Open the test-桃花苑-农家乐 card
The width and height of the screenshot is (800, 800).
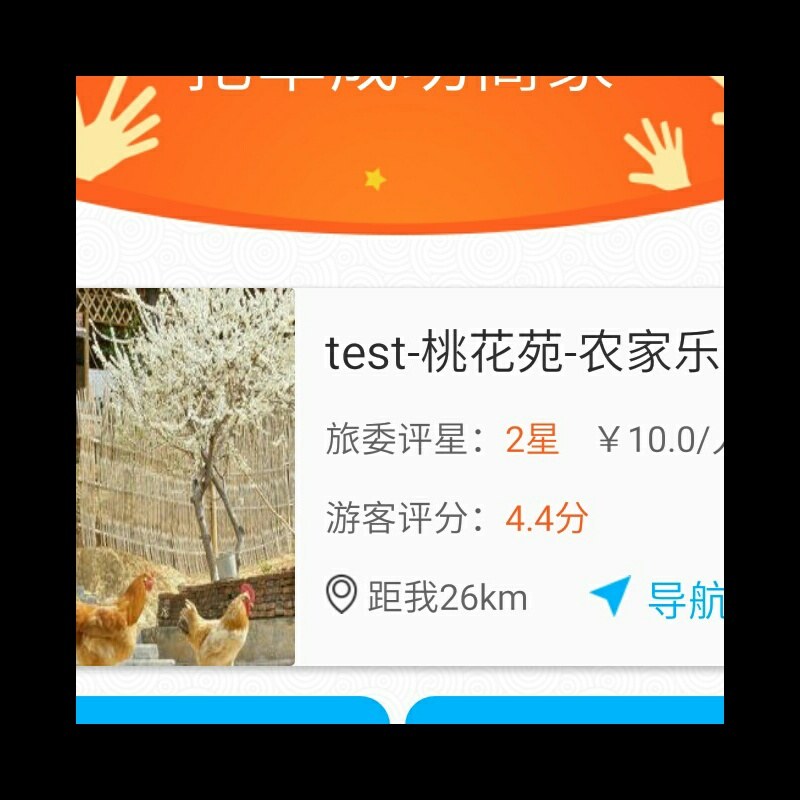522,354
